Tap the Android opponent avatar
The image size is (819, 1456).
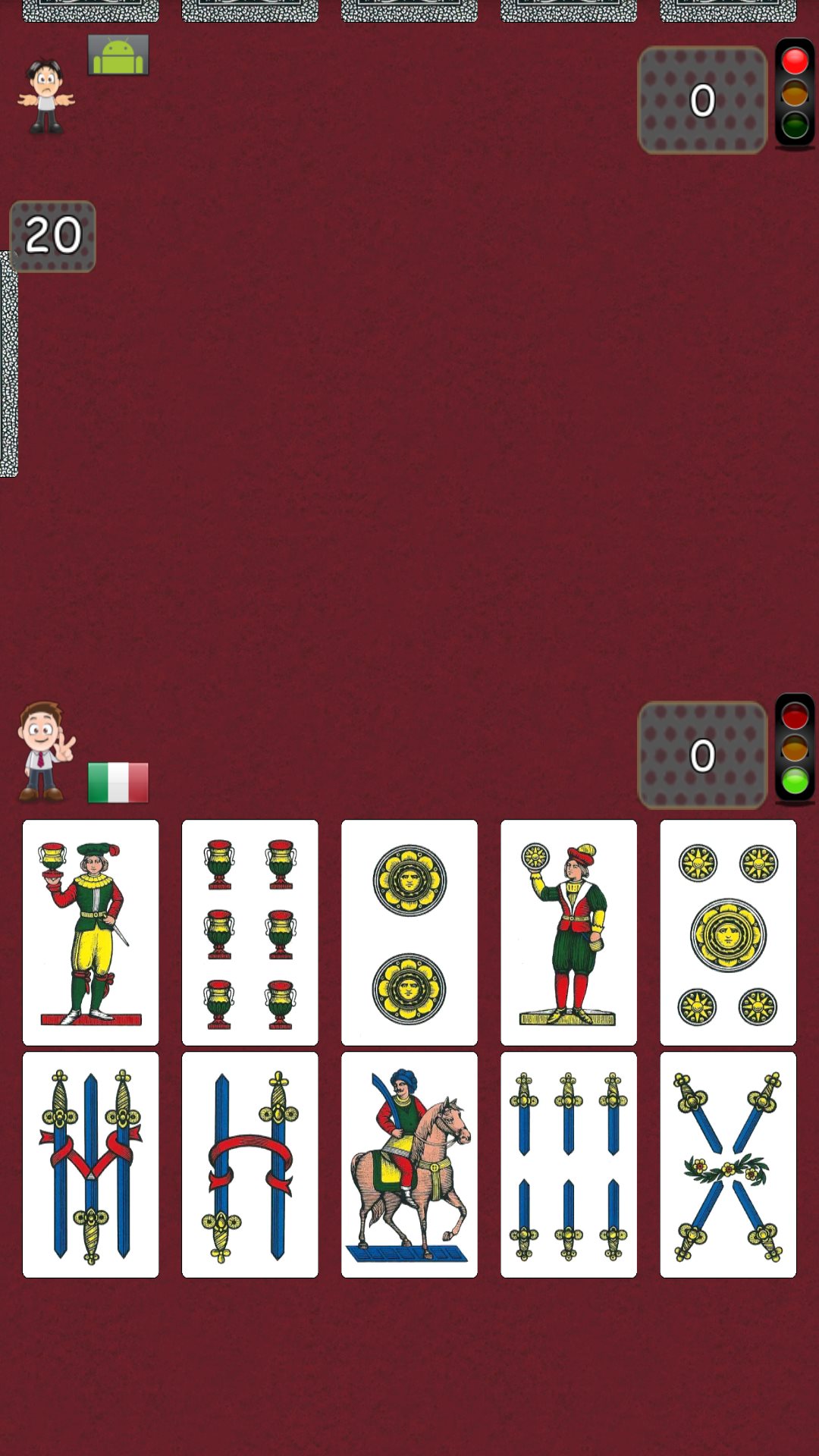pos(46,97)
